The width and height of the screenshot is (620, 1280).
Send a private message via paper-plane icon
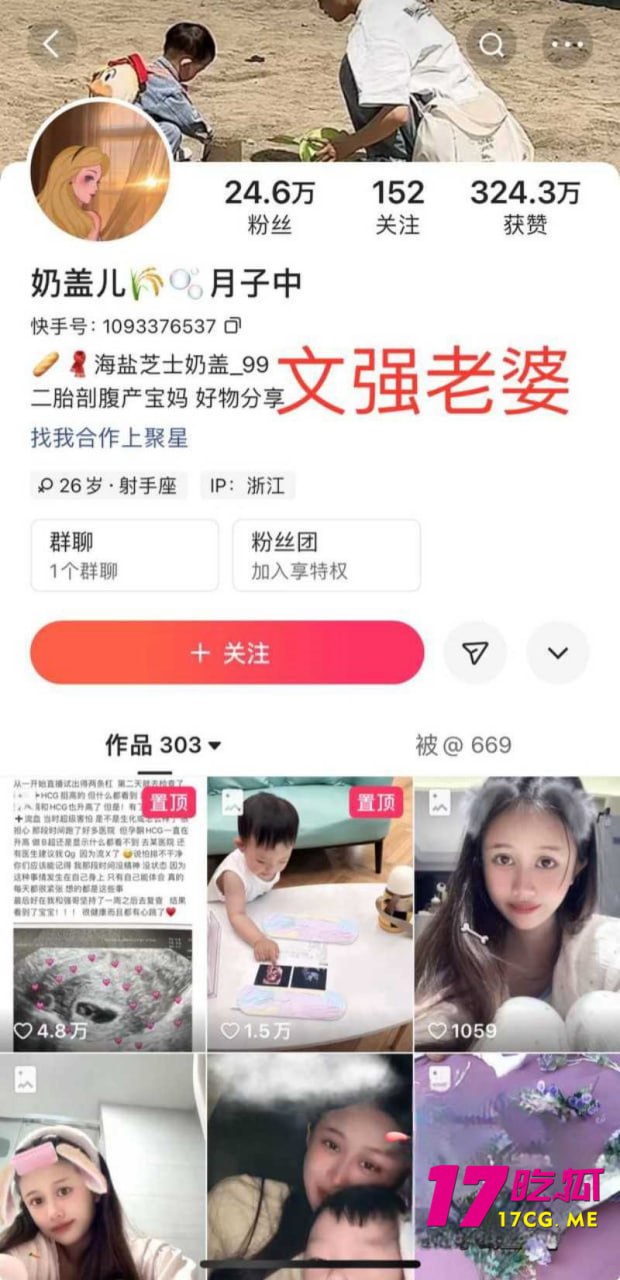(x=476, y=653)
